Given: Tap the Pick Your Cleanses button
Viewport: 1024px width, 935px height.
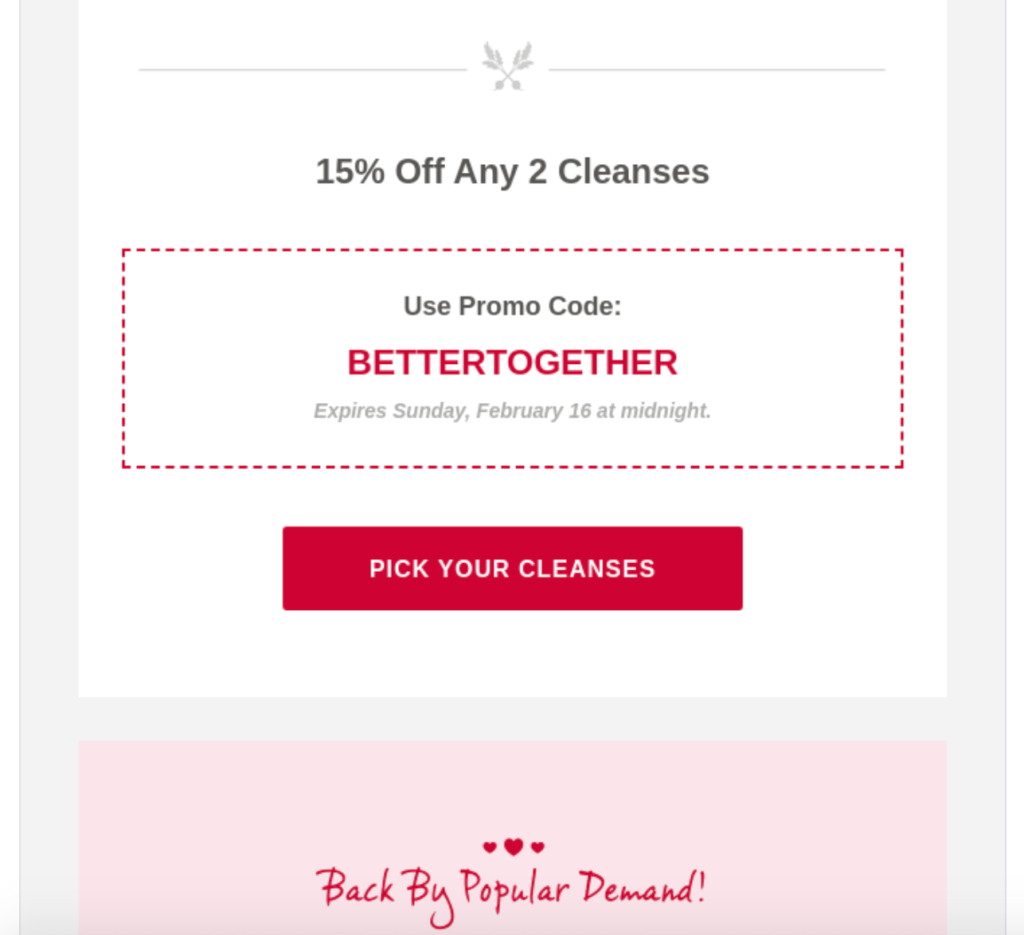Looking at the screenshot, I should tap(512, 568).
